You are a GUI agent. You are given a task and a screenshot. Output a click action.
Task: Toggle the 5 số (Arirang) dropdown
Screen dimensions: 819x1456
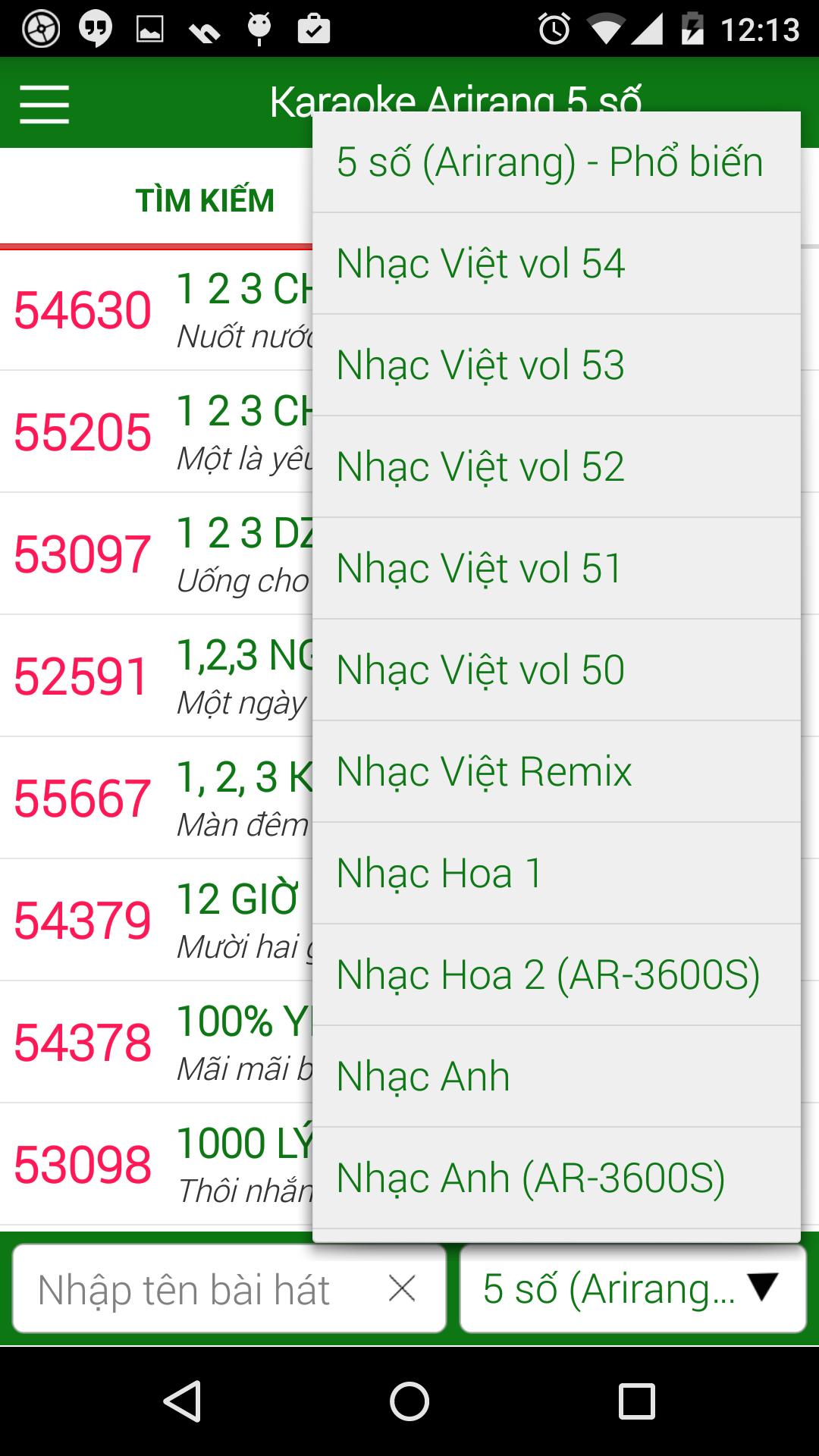pyautogui.click(x=632, y=1288)
